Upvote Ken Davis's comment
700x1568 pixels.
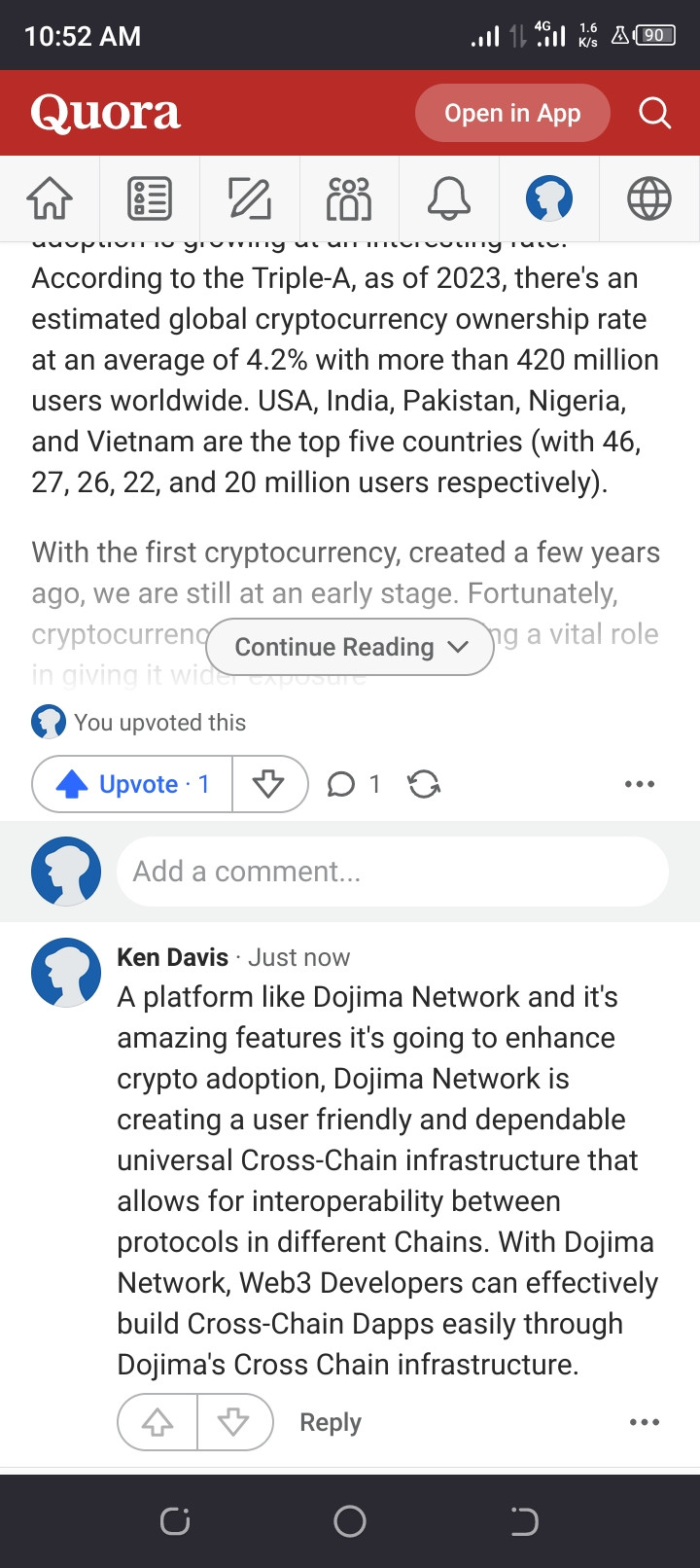(x=157, y=1422)
